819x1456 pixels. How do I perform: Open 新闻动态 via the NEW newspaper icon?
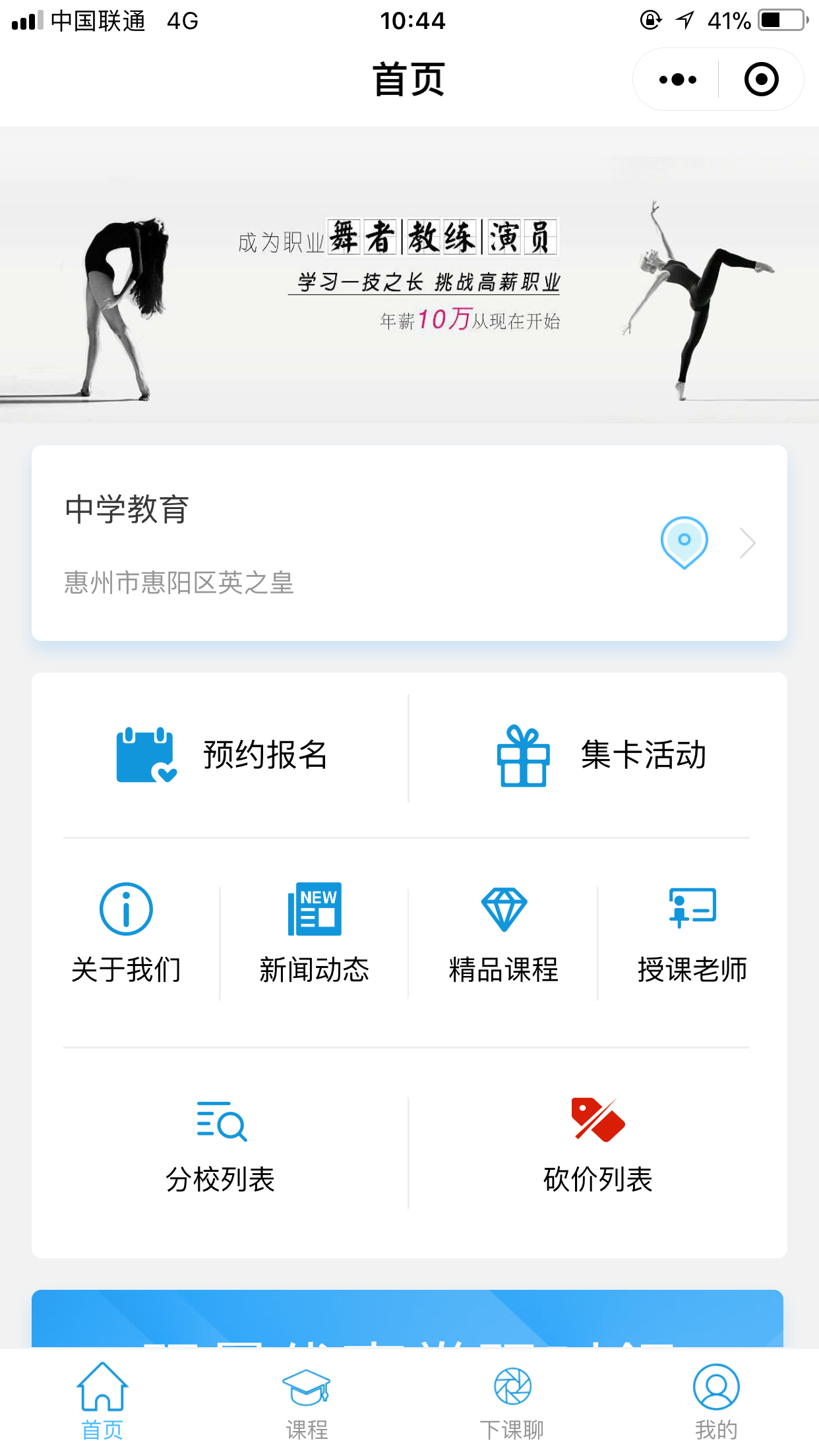click(315, 909)
